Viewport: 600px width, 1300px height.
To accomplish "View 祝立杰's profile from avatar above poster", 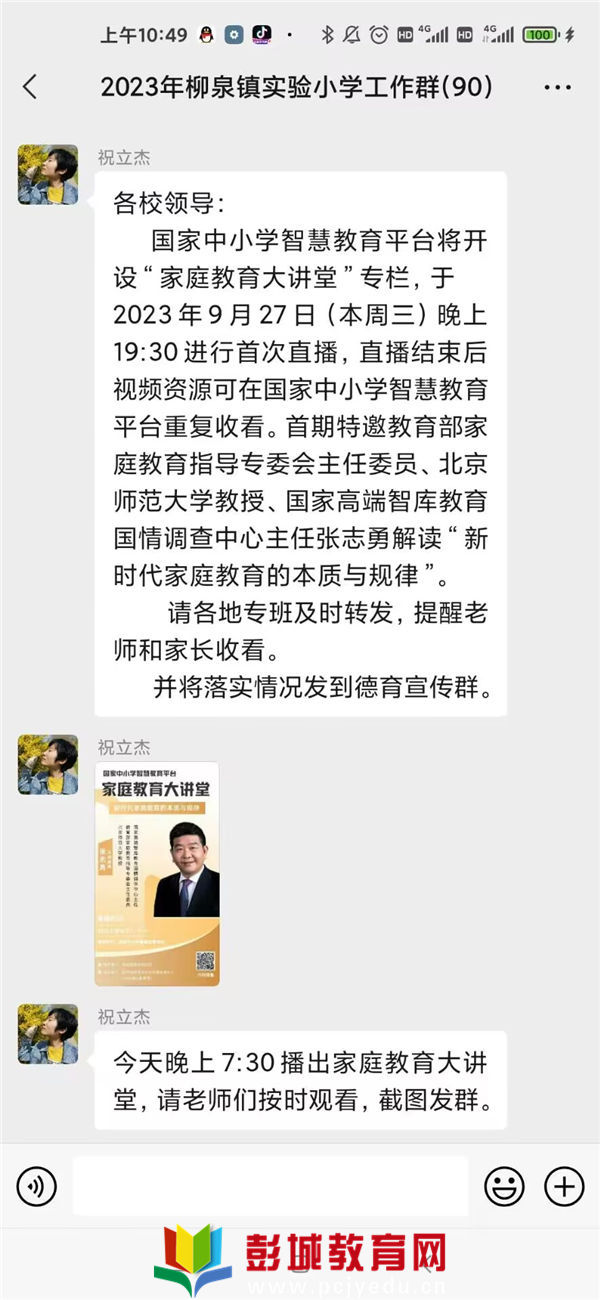I will tap(47, 765).
